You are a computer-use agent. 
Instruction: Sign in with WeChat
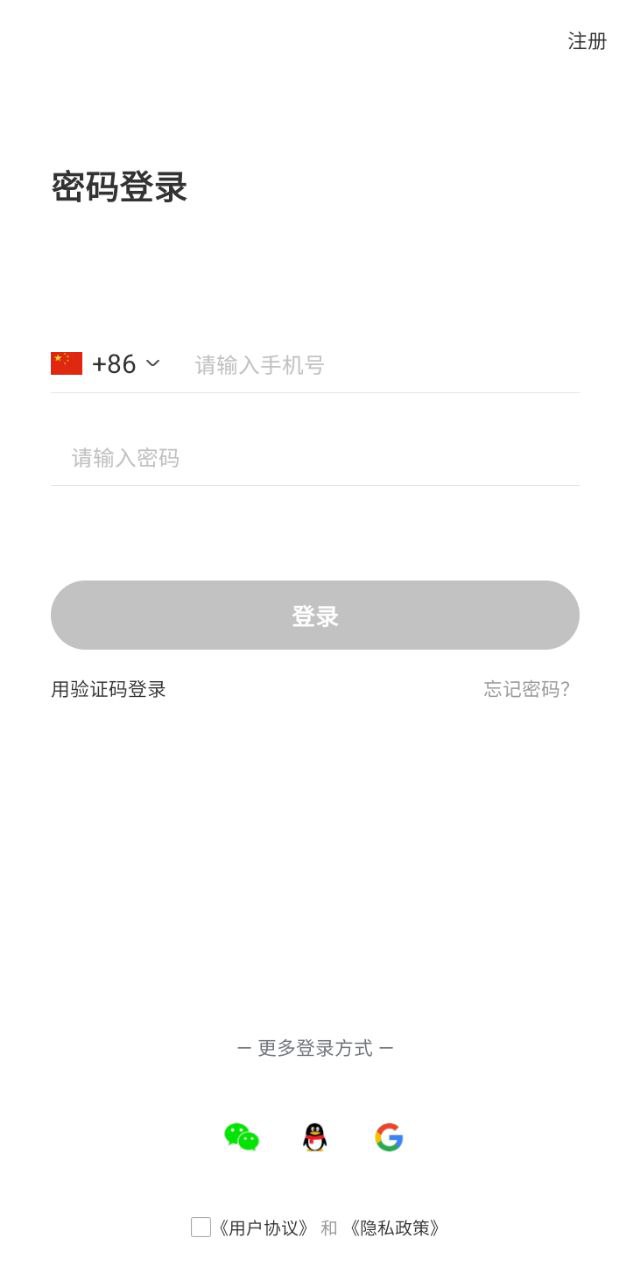241,1137
